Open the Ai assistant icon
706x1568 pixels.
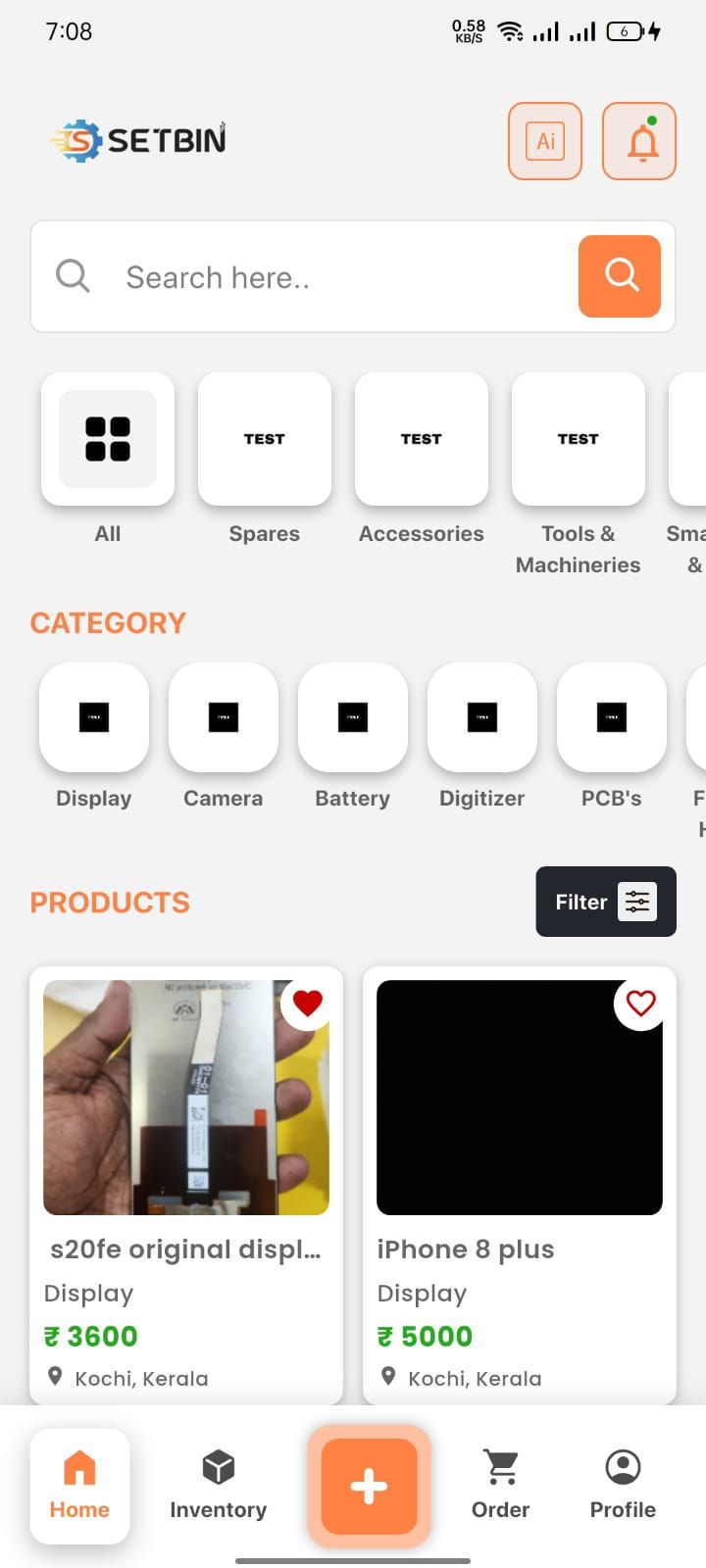[544, 141]
